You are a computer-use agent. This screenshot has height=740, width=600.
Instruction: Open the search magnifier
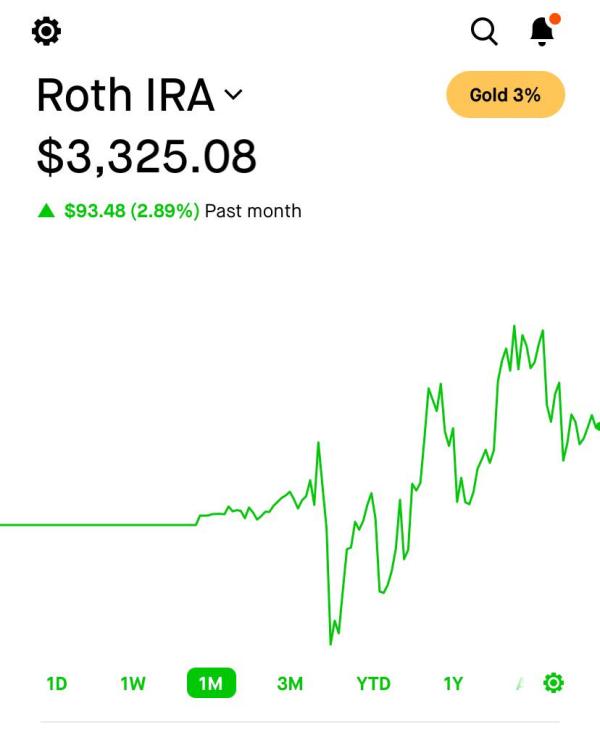pyautogui.click(x=484, y=32)
